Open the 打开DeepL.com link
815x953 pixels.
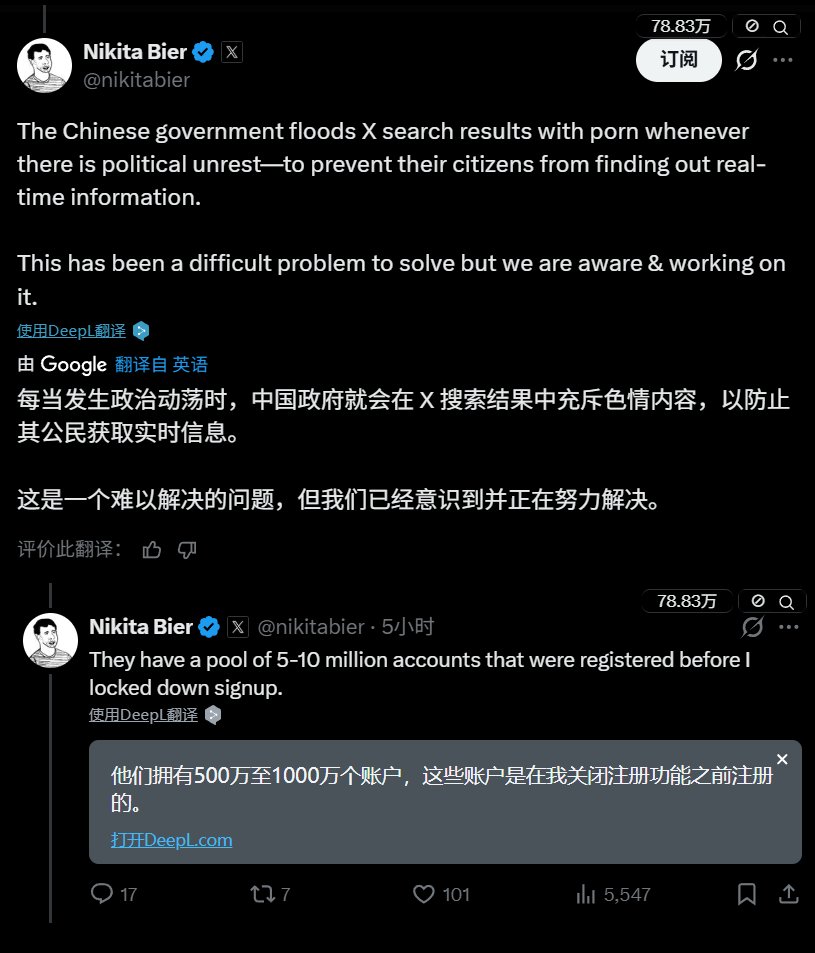point(171,840)
